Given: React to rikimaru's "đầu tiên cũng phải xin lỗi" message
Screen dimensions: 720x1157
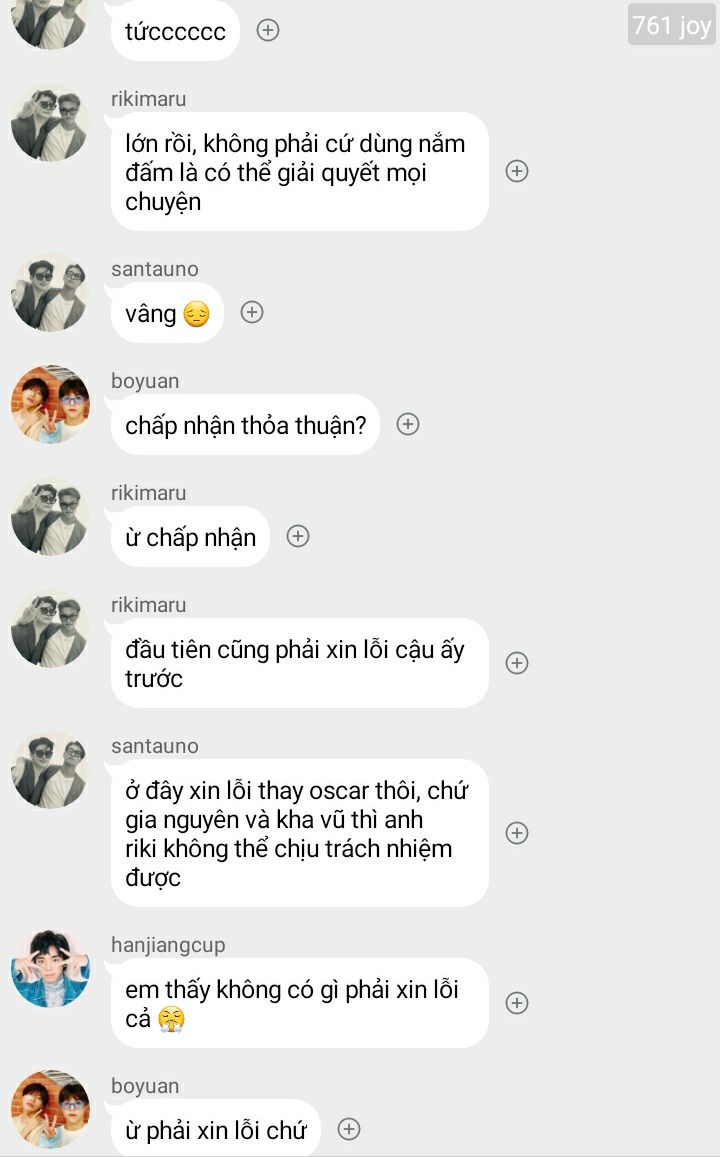Looking at the screenshot, I should 516,663.
